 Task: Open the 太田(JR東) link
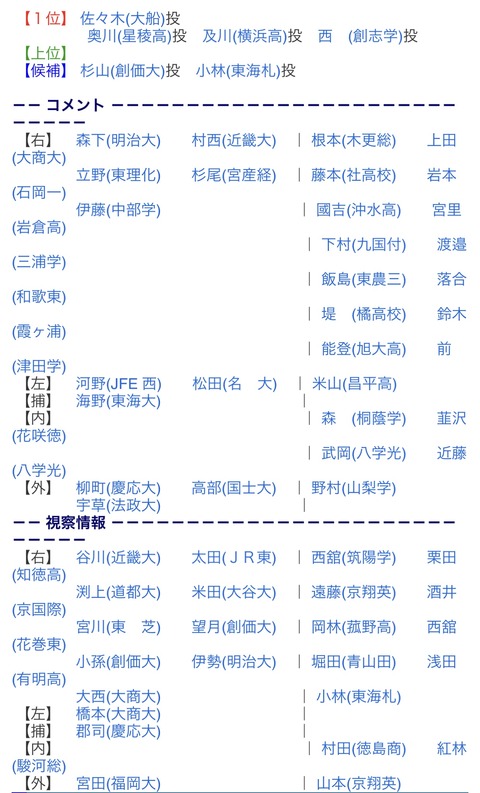coord(234,557)
